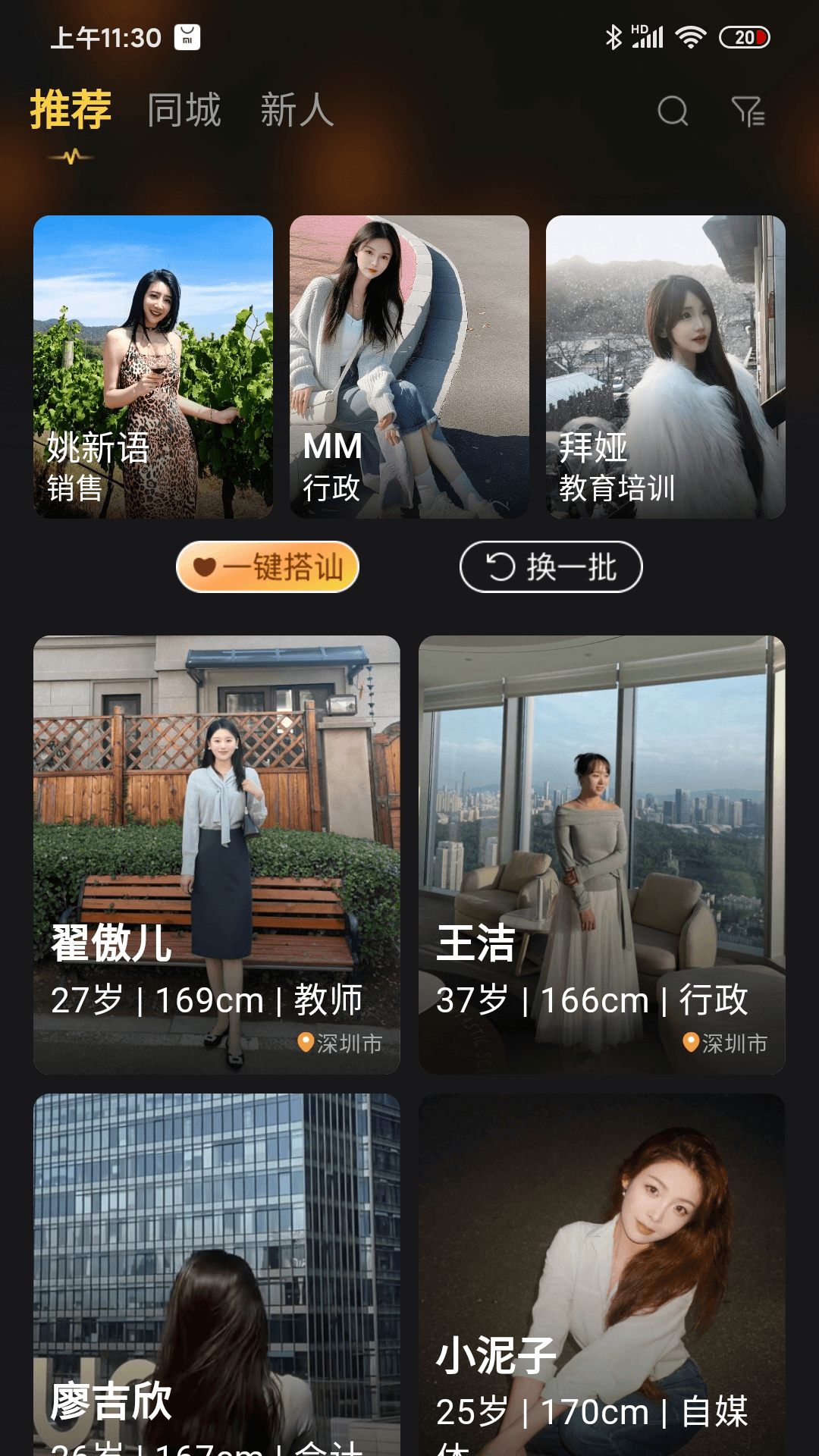View 王洁's profile card
This screenshot has height=1456, width=819.
click(x=602, y=855)
